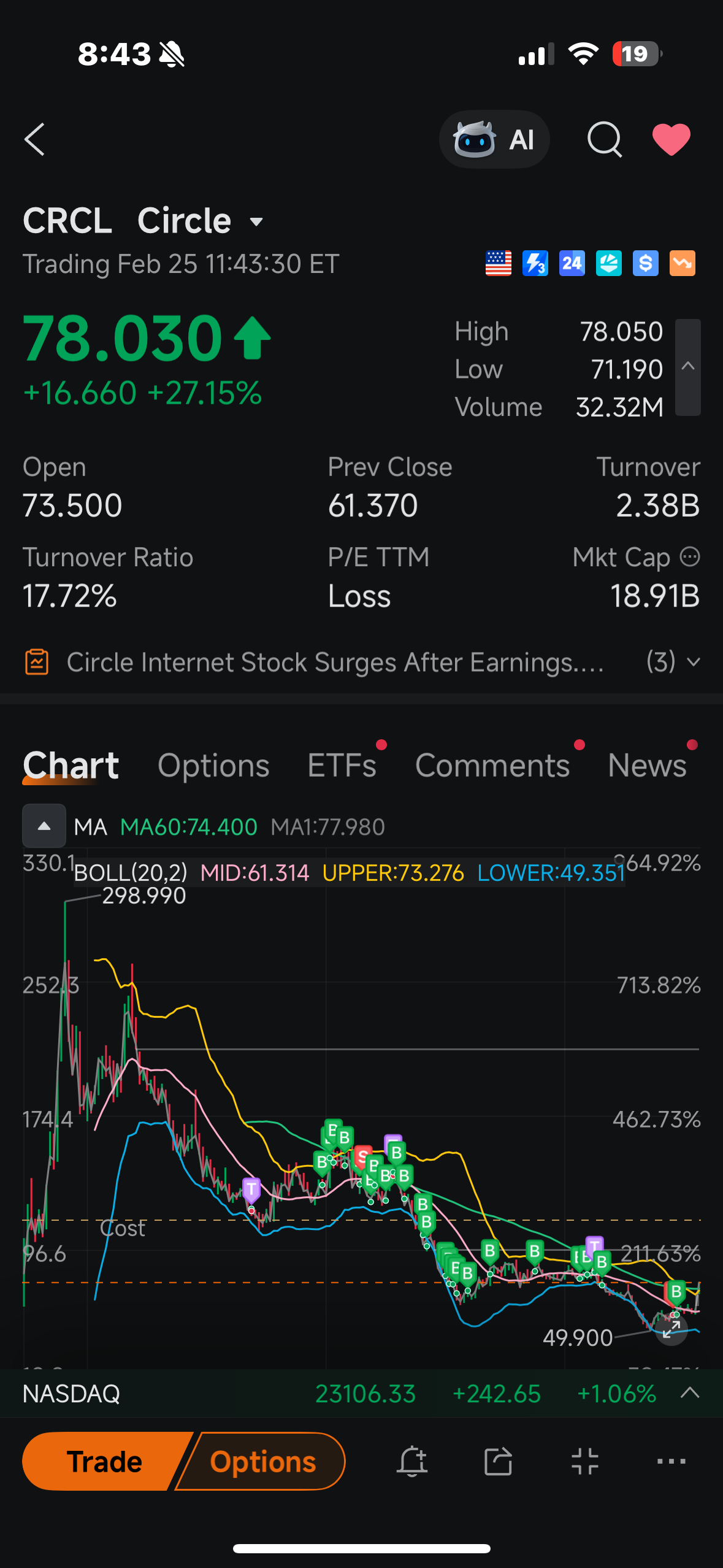Open the stock search
Screen dimensions: 723x1568
click(604, 139)
